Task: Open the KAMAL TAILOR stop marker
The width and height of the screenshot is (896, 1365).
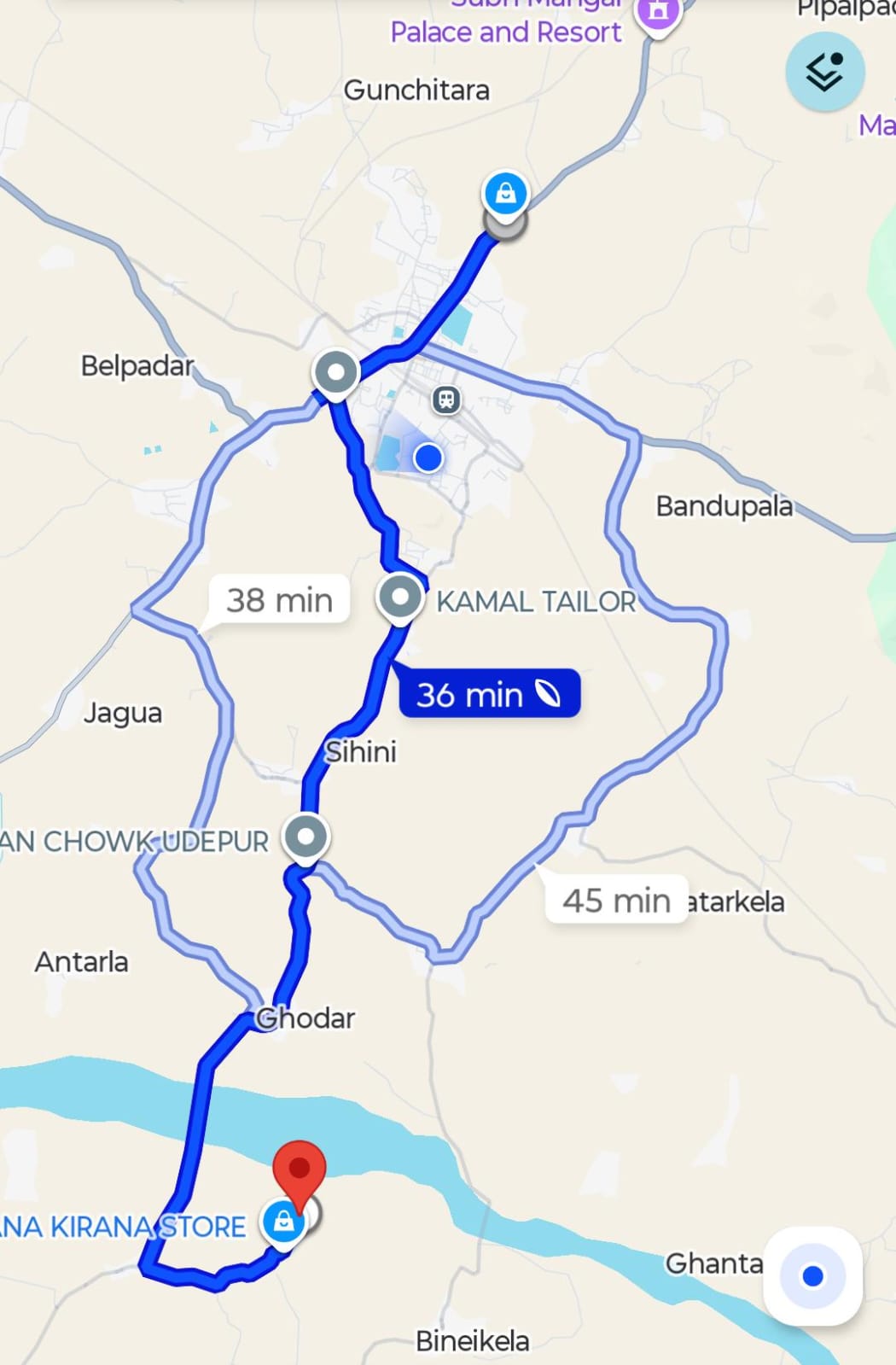Action: tap(400, 596)
